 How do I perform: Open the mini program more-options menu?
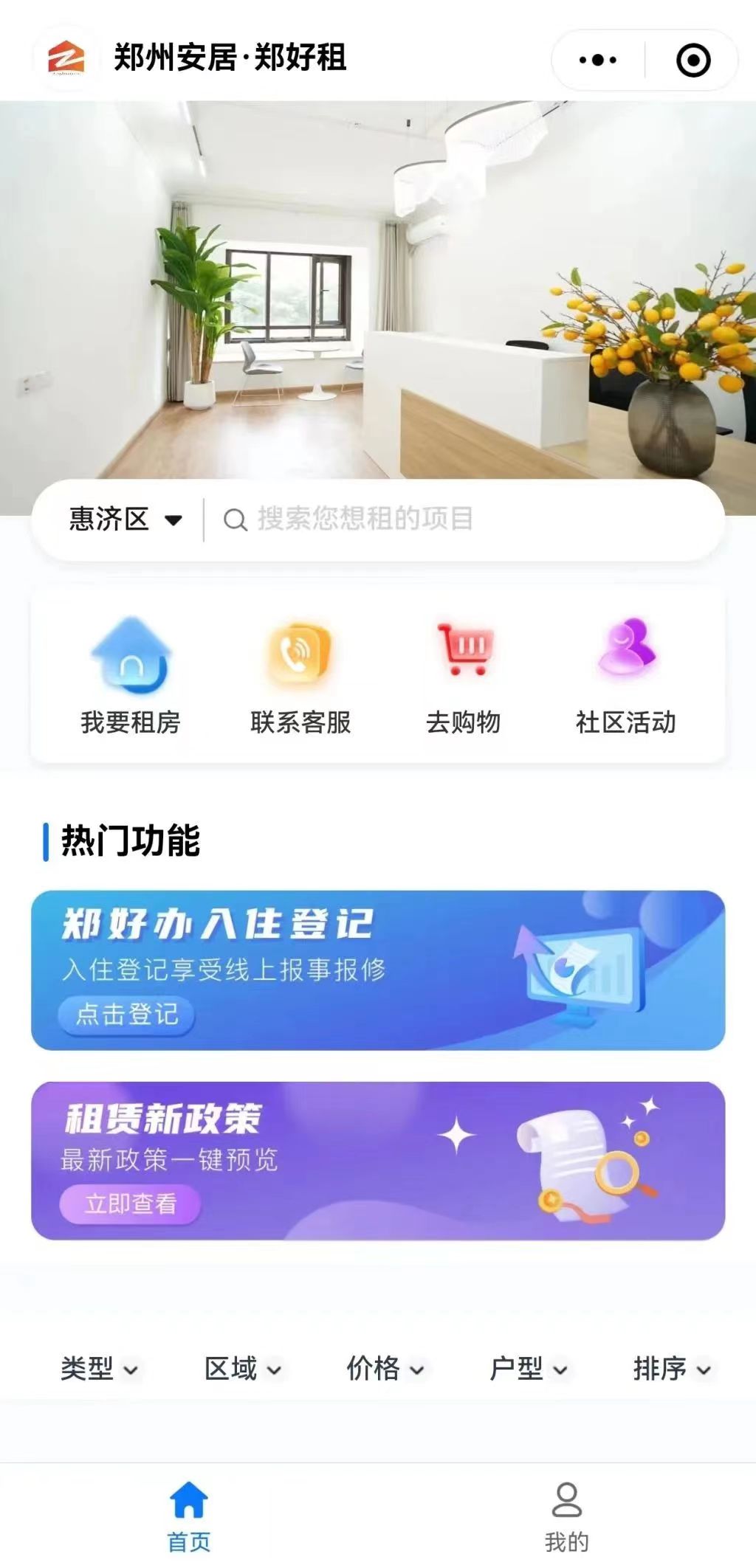[x=598, y=60]
